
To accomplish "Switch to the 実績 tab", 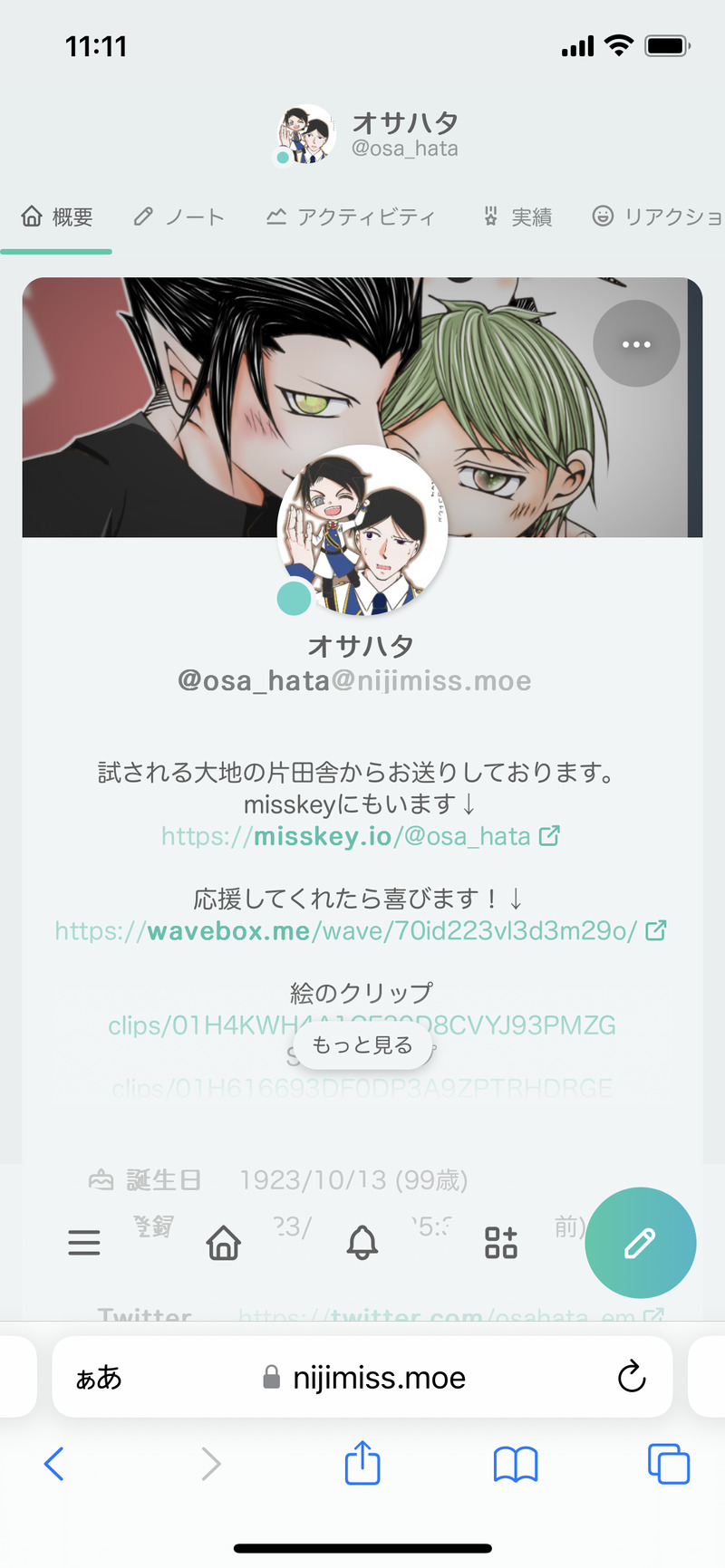I will pyautogui.click(x=517, y=217).
